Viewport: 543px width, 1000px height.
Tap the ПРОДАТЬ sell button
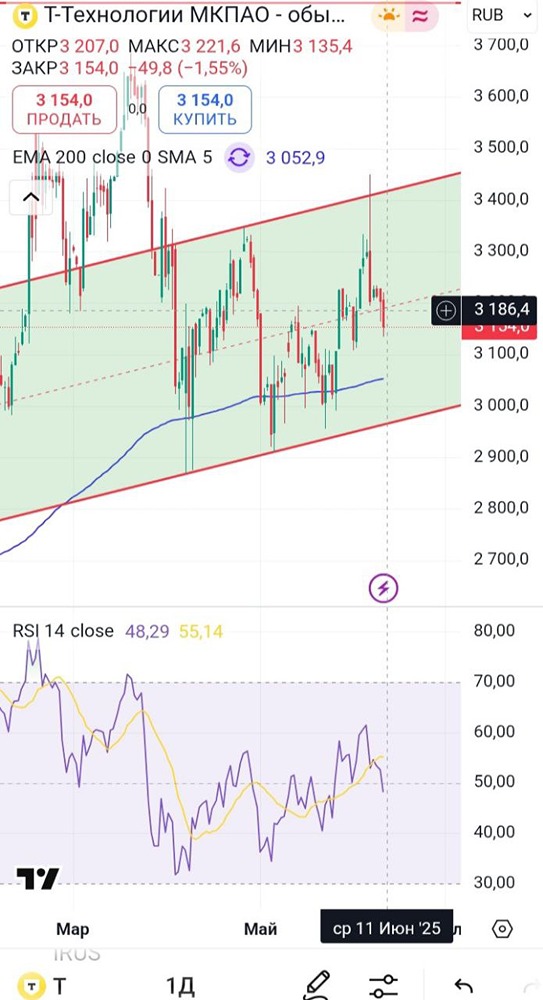tap(64, 110)
